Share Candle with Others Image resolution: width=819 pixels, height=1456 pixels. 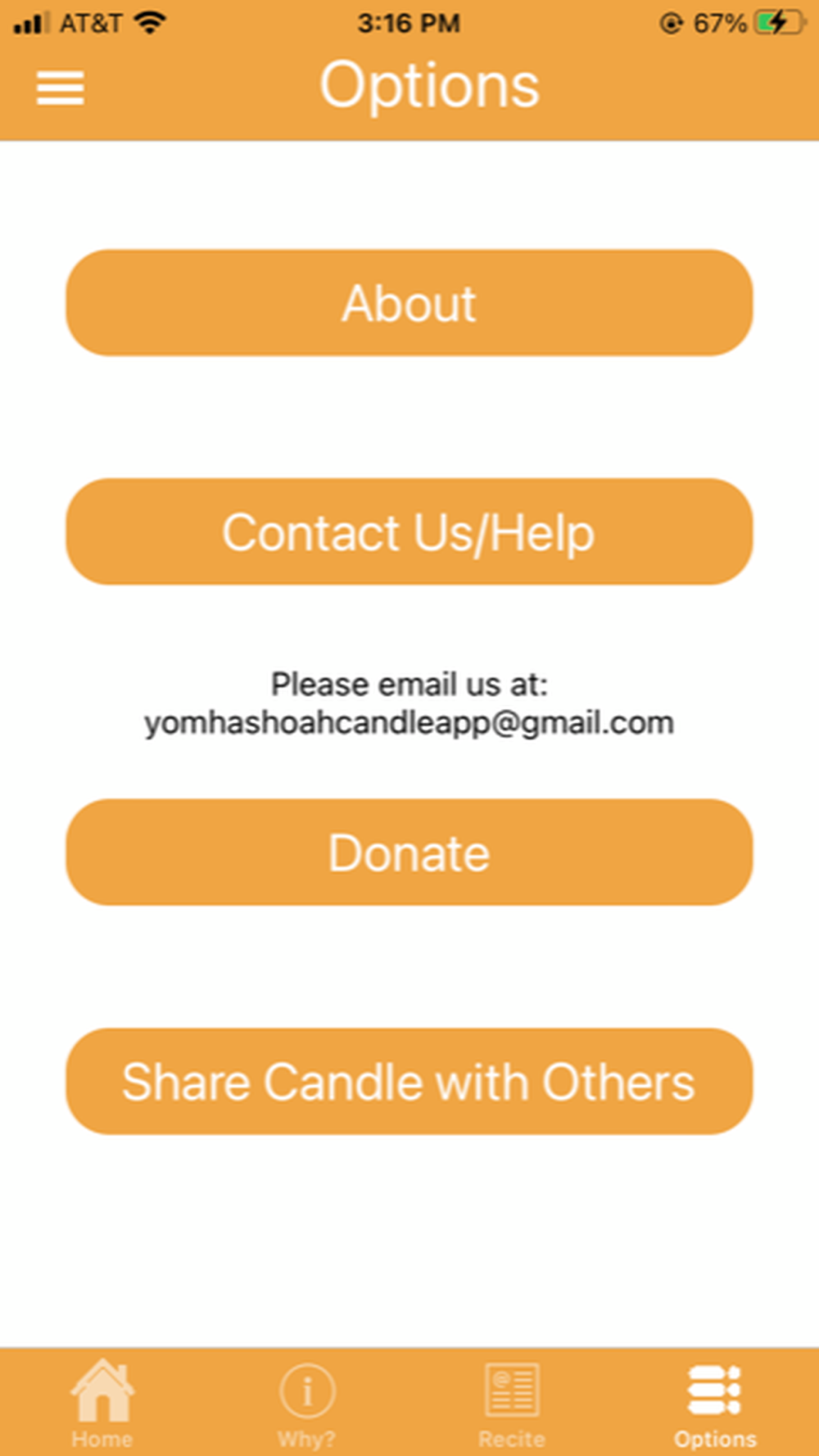[x=409, y=1082]
